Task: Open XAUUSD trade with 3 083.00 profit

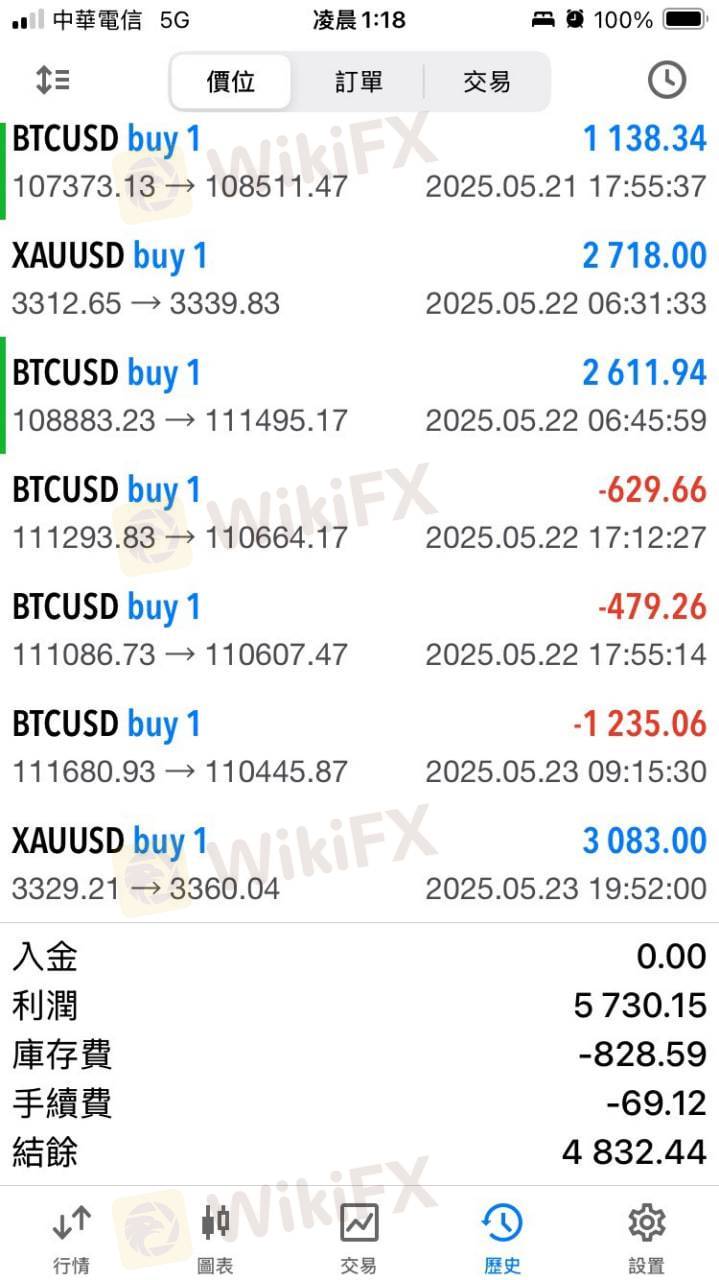Action: tap(359, 863)
